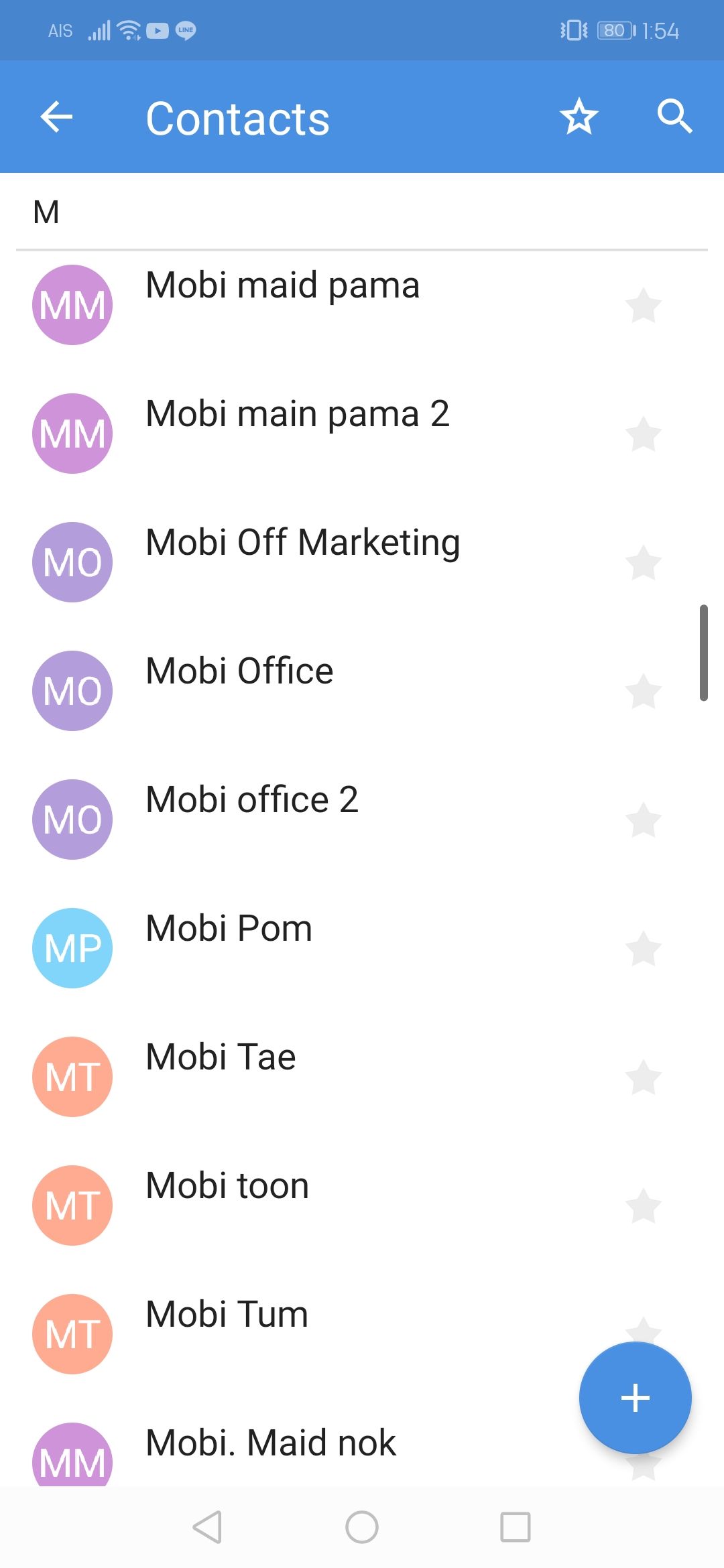Show favorites via the app bar star

pyautogui.click(x=579, y=117)
